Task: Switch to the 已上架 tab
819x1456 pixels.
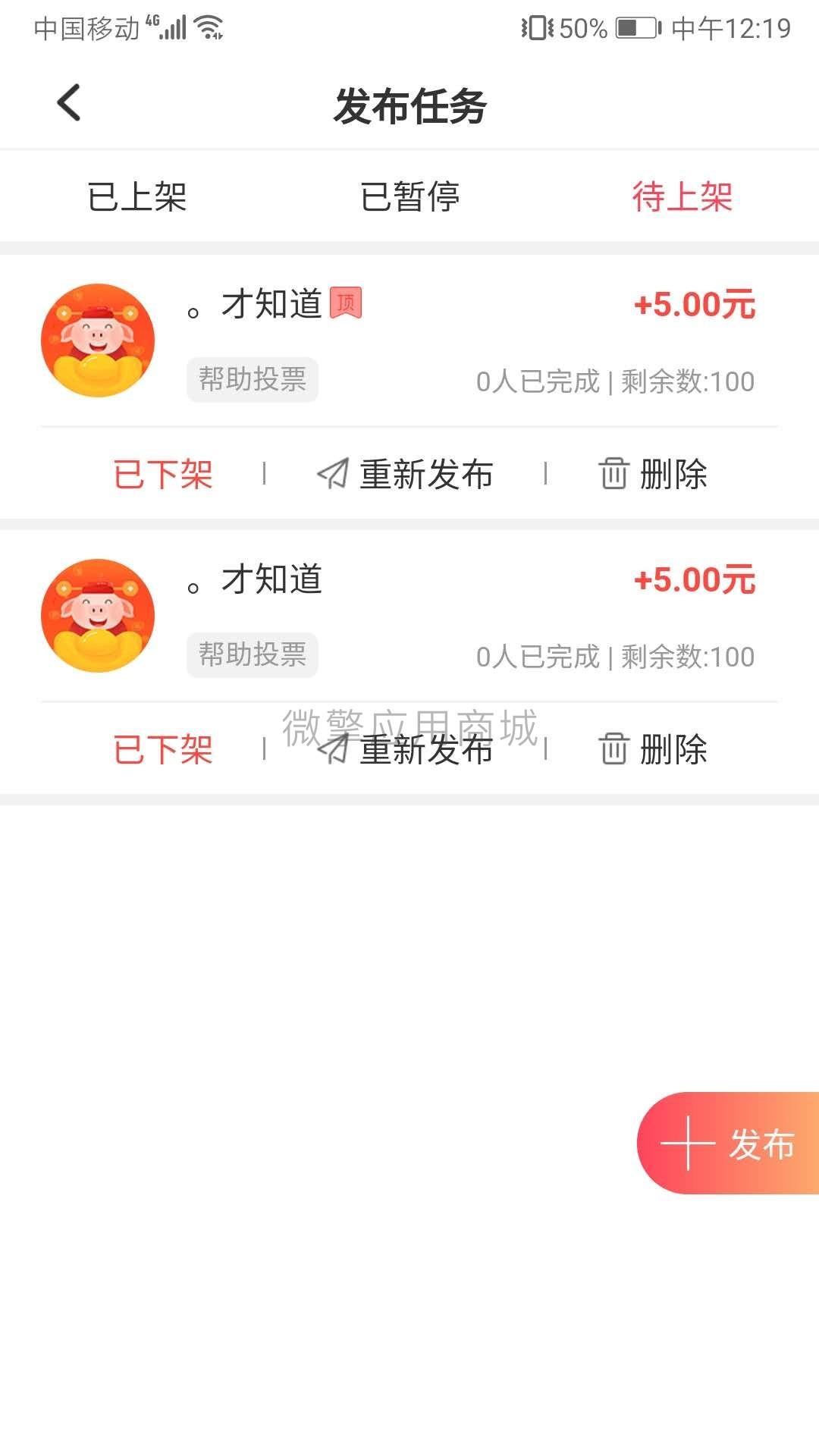Action: click(x=137, y=197)
